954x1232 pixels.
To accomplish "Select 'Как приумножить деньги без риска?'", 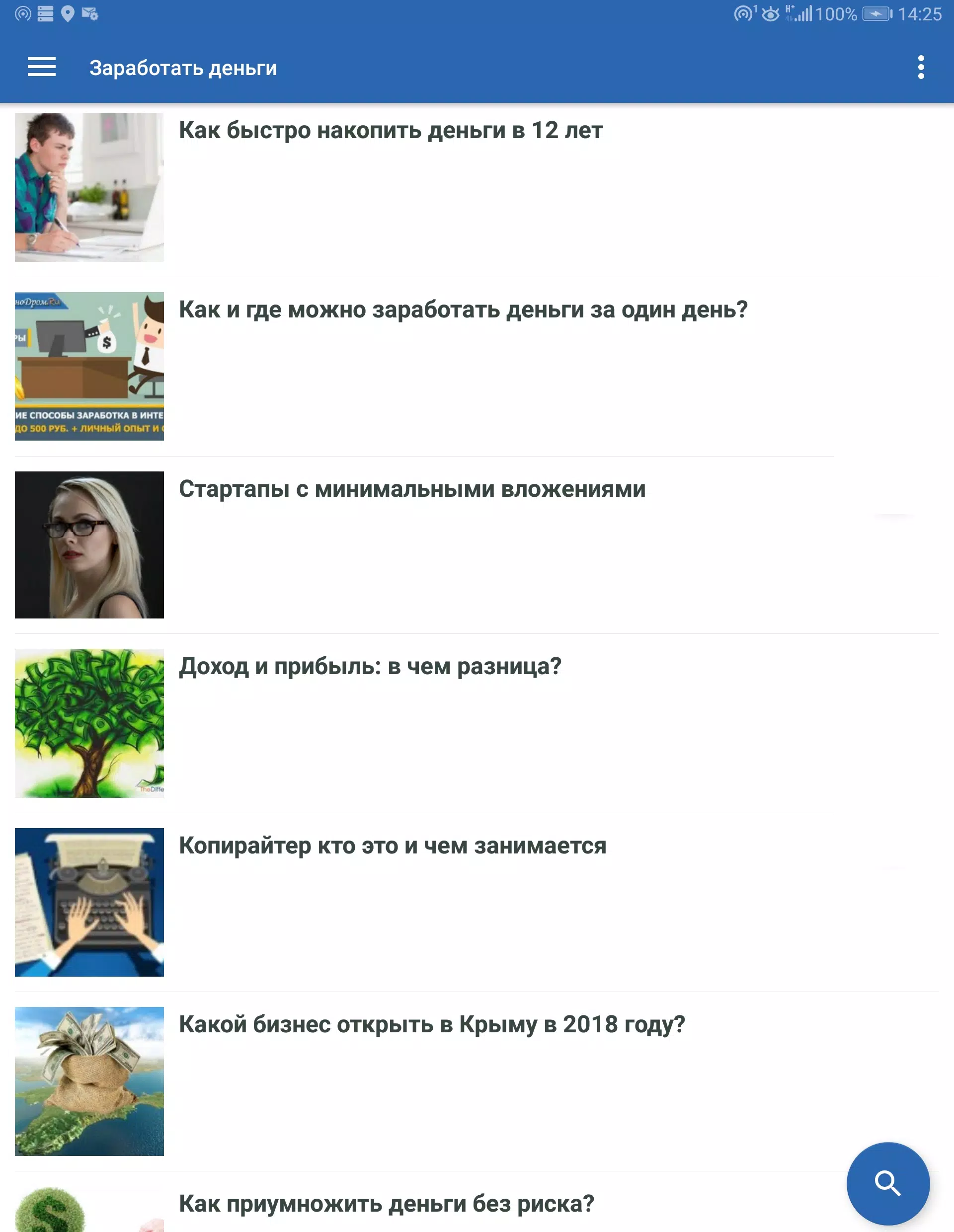I will (387, 1203).
